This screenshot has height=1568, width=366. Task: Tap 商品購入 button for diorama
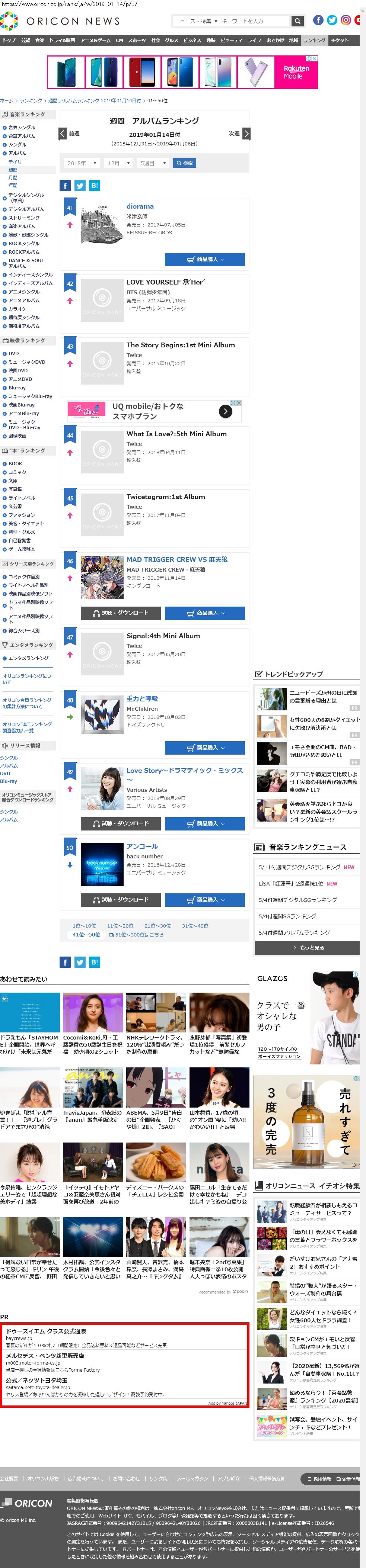(x=205, y=259)
